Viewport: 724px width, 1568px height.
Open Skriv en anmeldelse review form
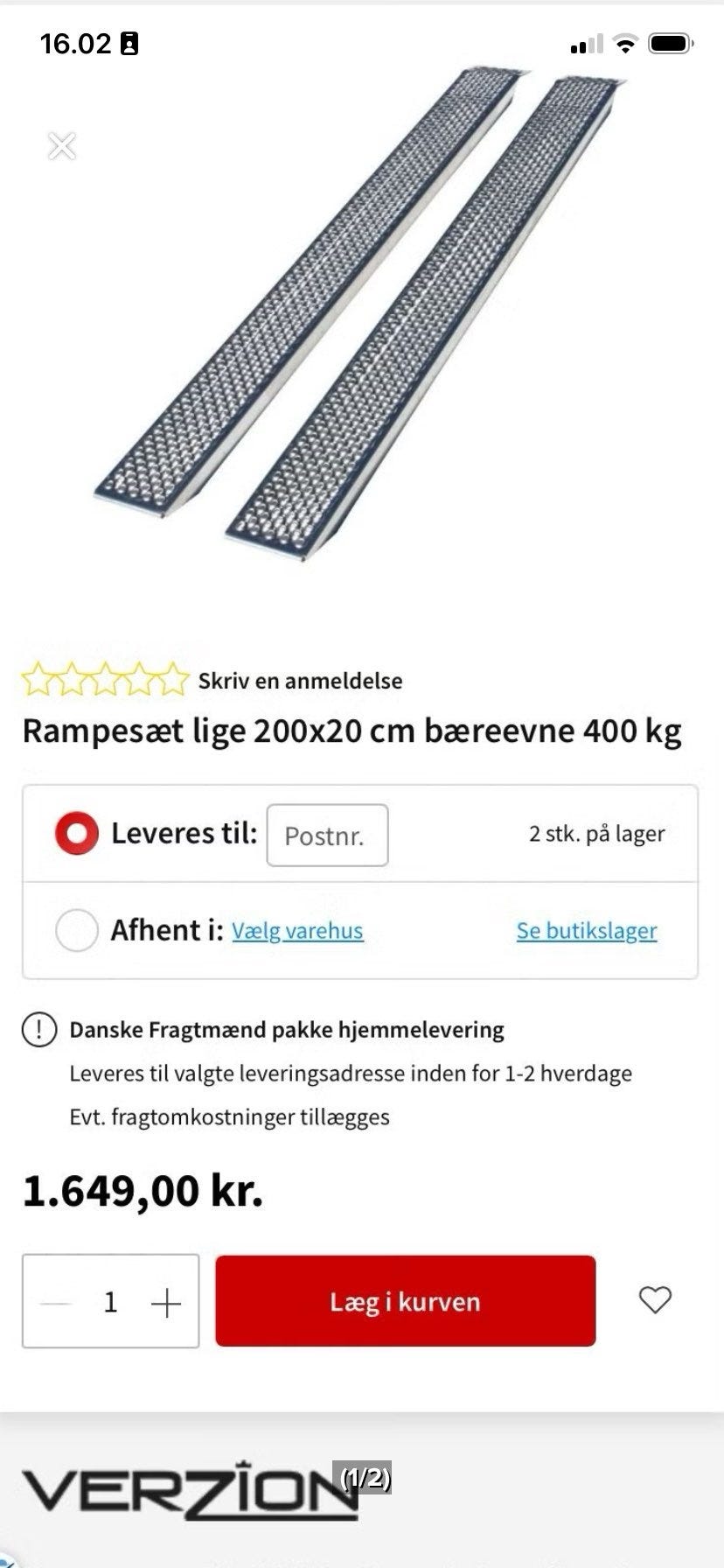click(x=300, y=680)
